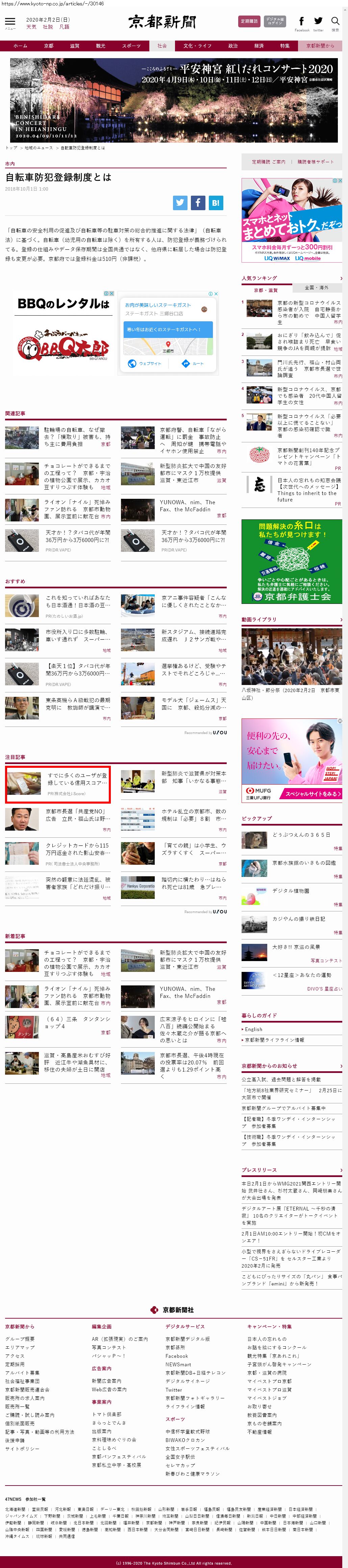Open the hamburger menu
The width and height of the screenshot is (348, 1568).
tap(10, 22)
